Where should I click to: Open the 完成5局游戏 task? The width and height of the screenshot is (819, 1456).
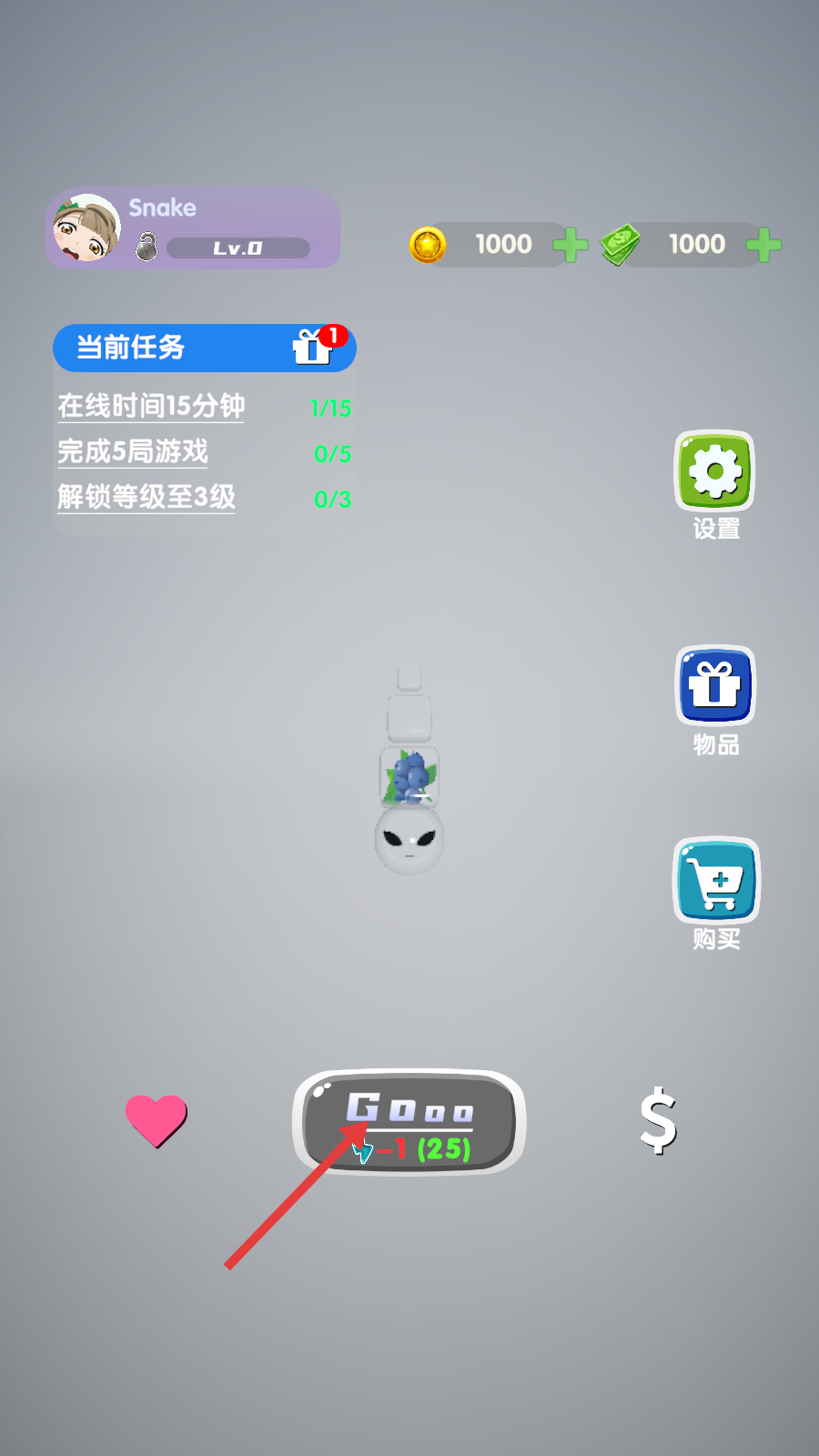(133, 451)
